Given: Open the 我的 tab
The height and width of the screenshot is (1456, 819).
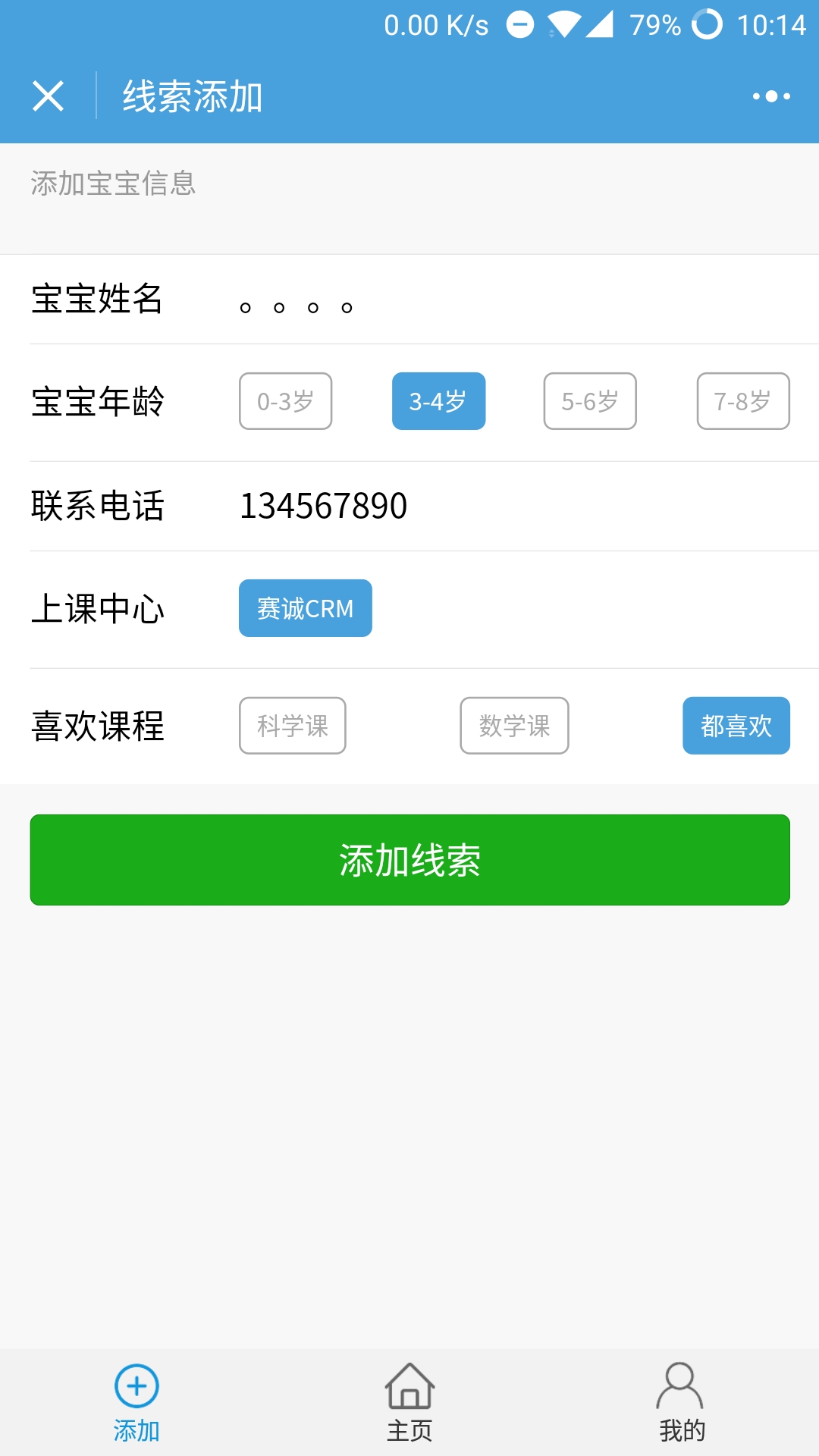Looking at the screenshot, I should 682,1403.
